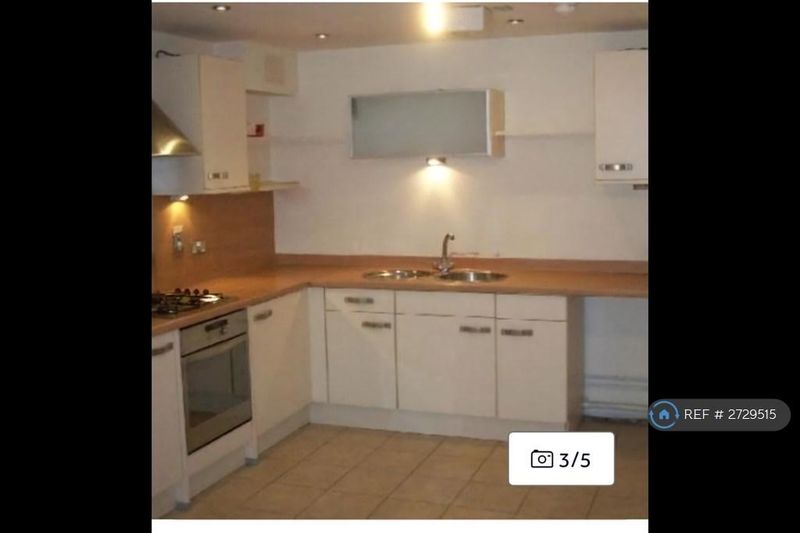Tap the 3/5 photo counter badge

(561, 459)
